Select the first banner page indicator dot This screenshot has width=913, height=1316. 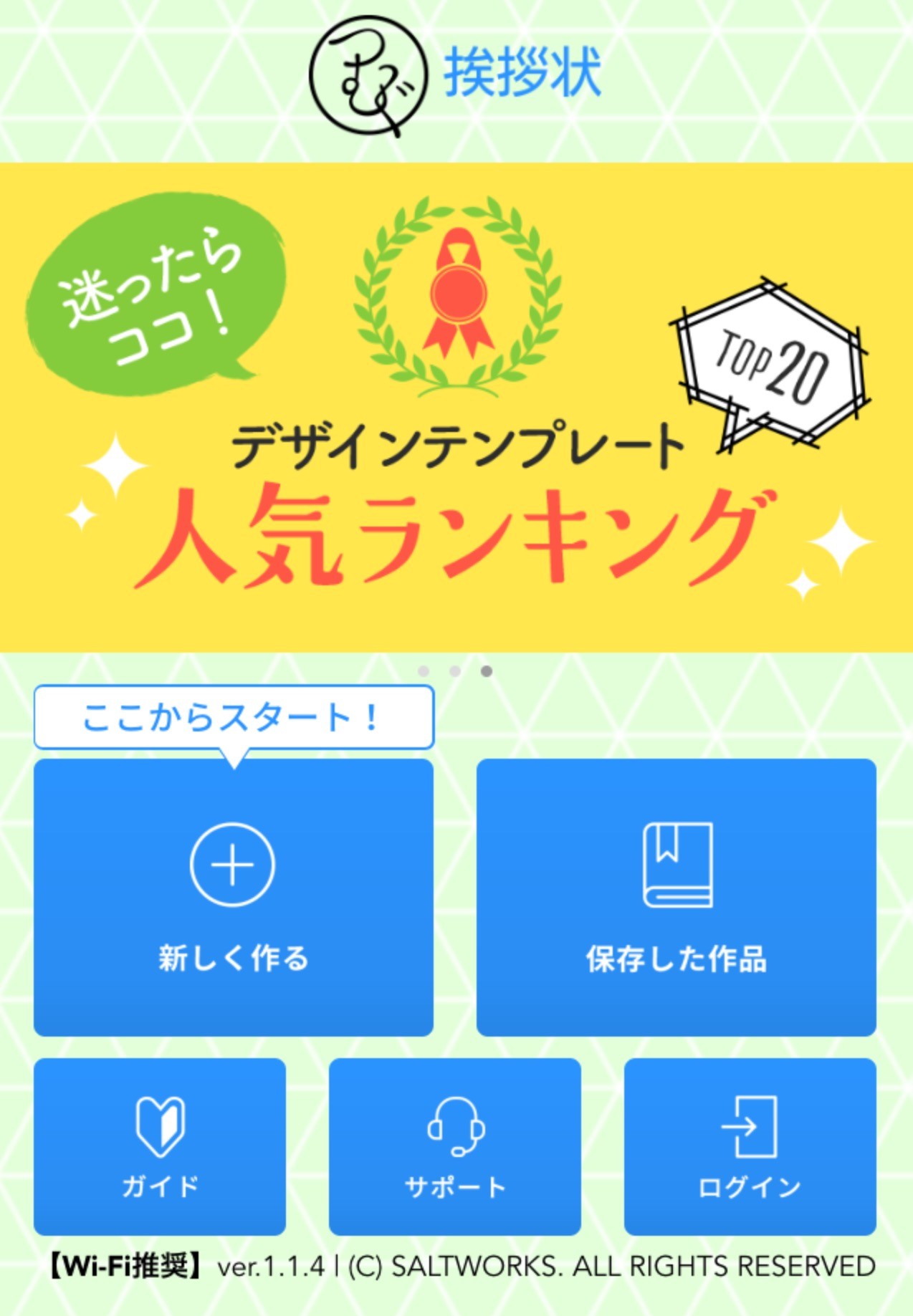424,671
